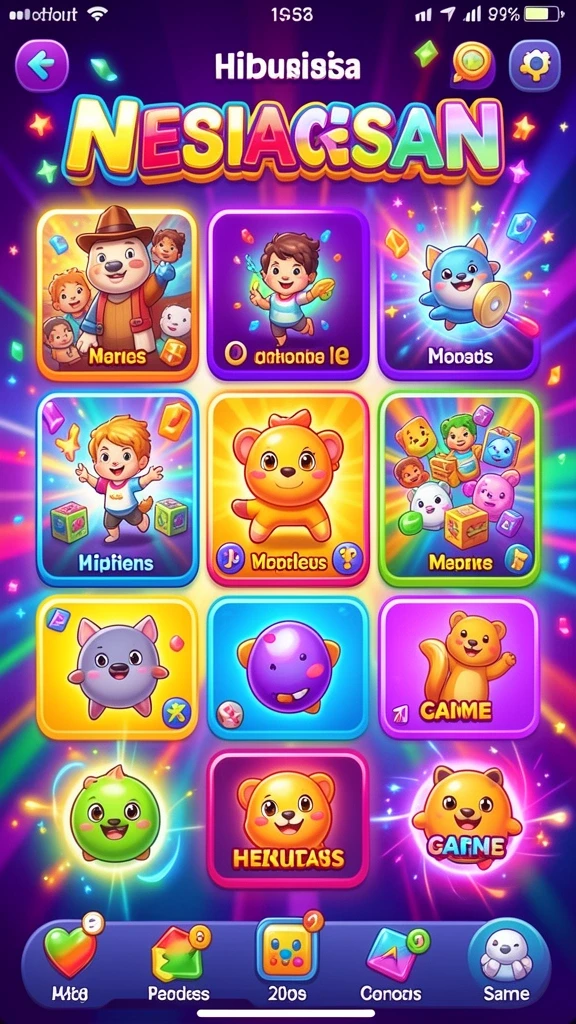Open the Meprke blocks tile
The width and height of the screenshot is (576, 1024).
tap(458, 488)
